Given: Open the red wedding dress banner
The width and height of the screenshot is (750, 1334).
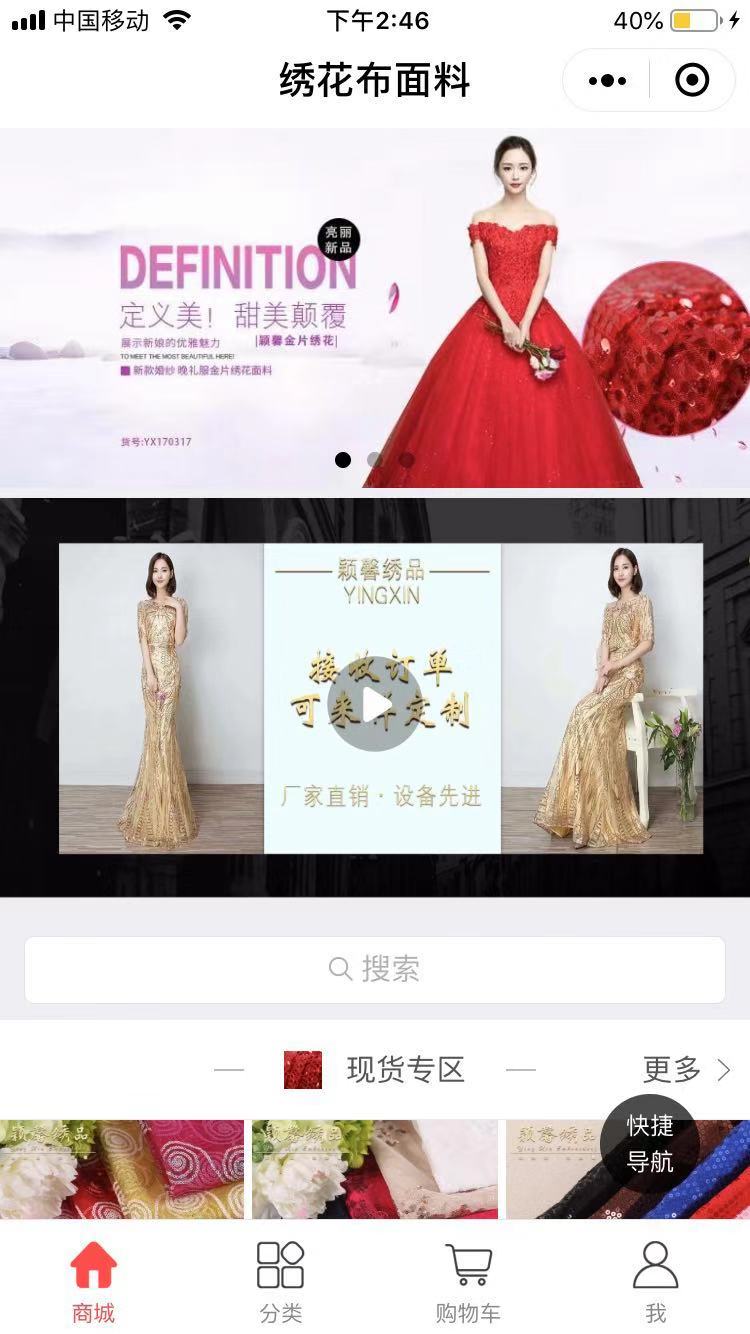Looking at the screenshot, I should [x=375, y=308].
